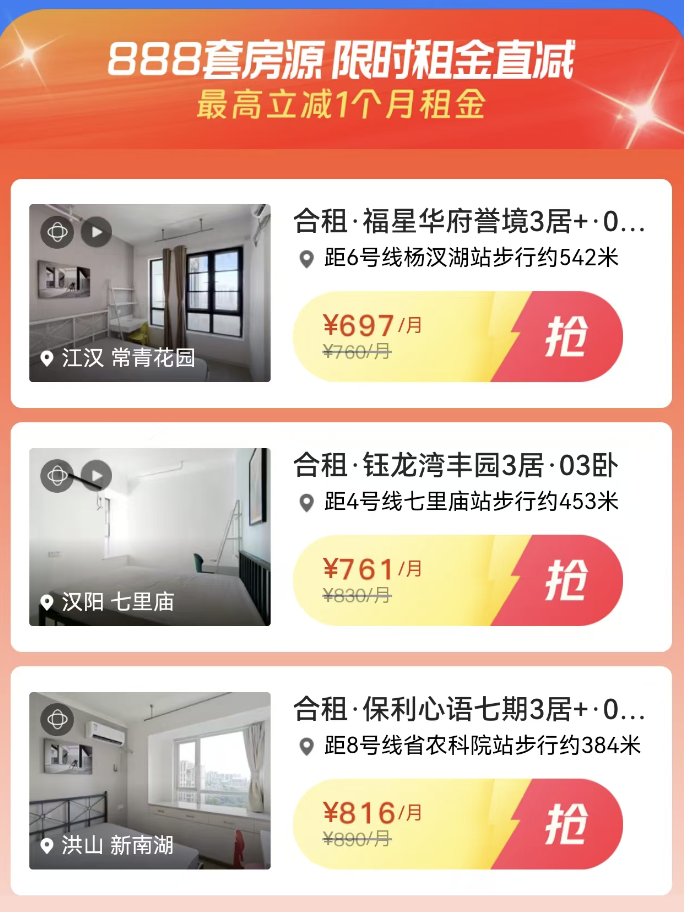Play the video of the 江汉 常青花园 room
684x912 pixels.
click(96, 233)
